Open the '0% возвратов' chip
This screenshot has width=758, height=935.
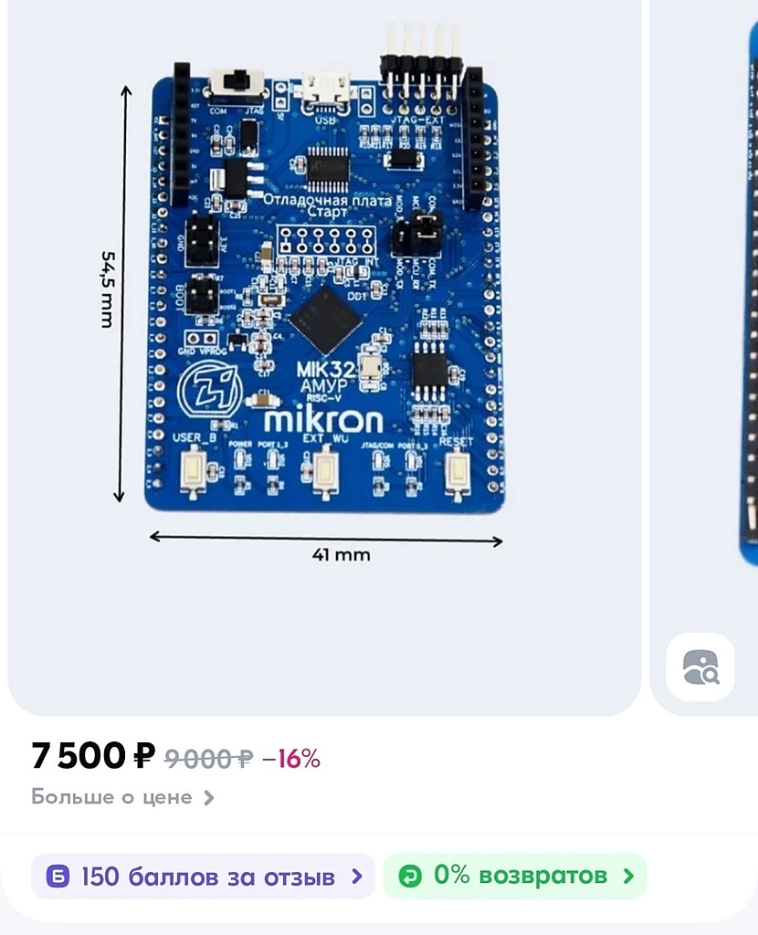(514, 876)
